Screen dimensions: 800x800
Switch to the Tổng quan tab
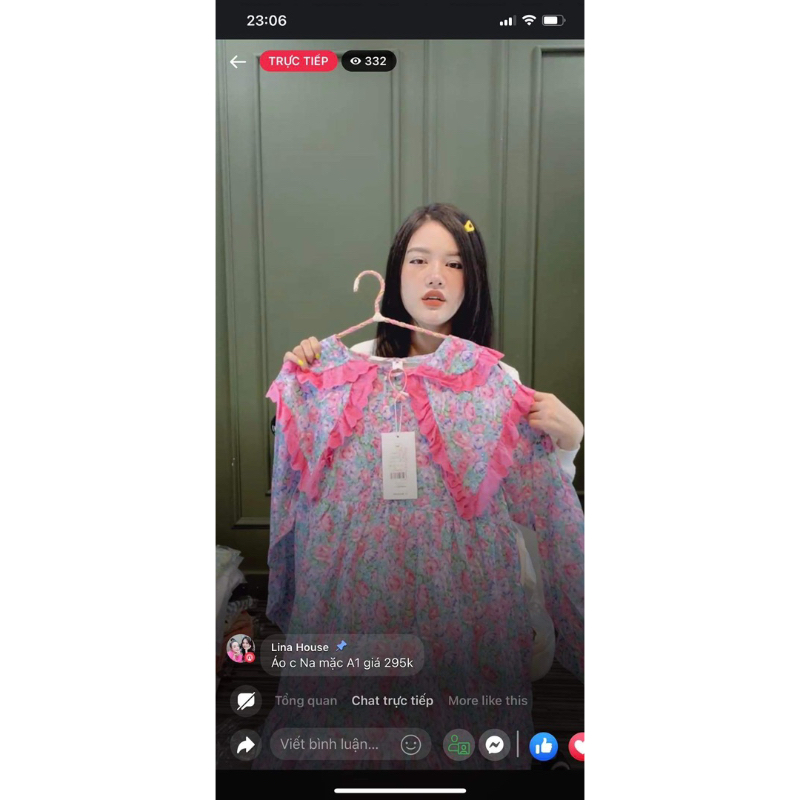point(306,701)
